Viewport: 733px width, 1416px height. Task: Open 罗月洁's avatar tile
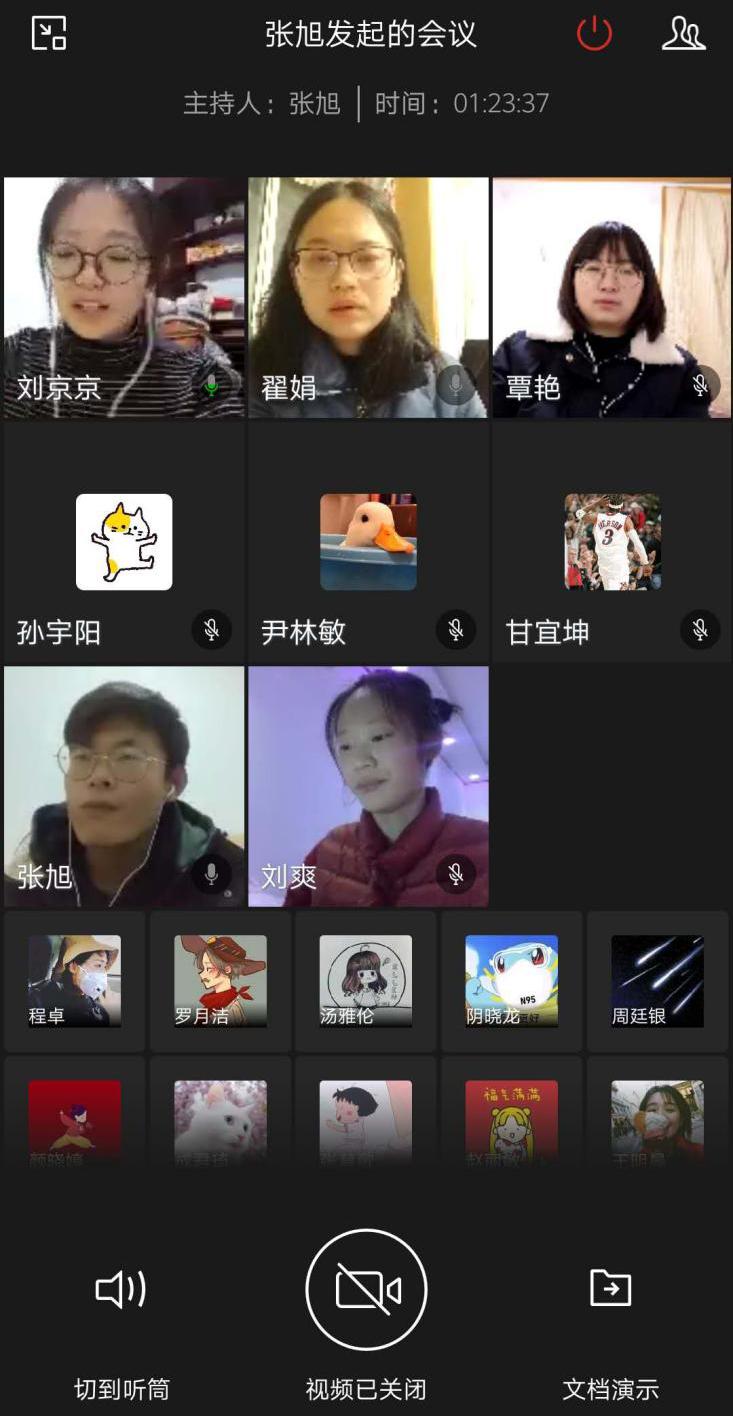pos(220,981)
